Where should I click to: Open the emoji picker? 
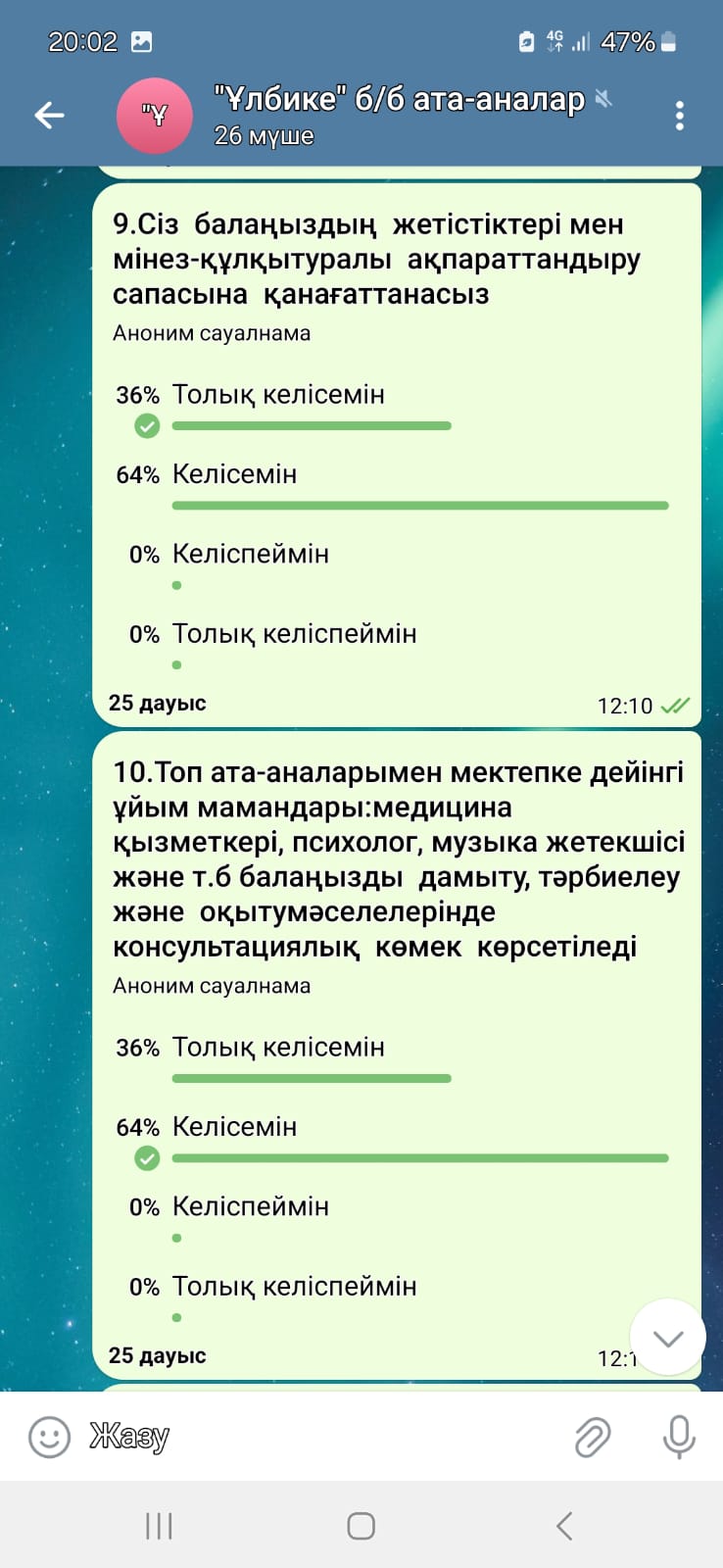(49, 1438)
